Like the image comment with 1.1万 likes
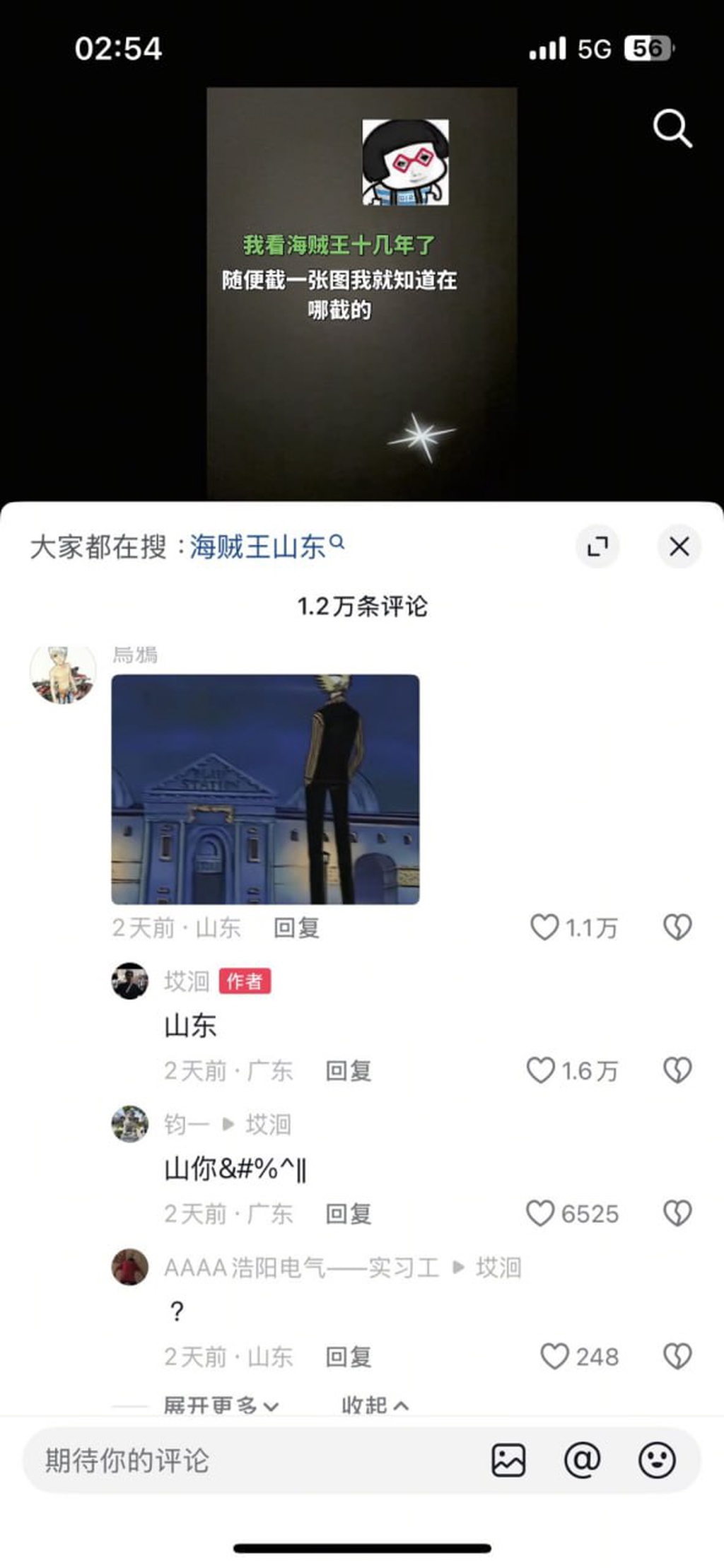Screen dimensions: 724x1568 point(544,927)
